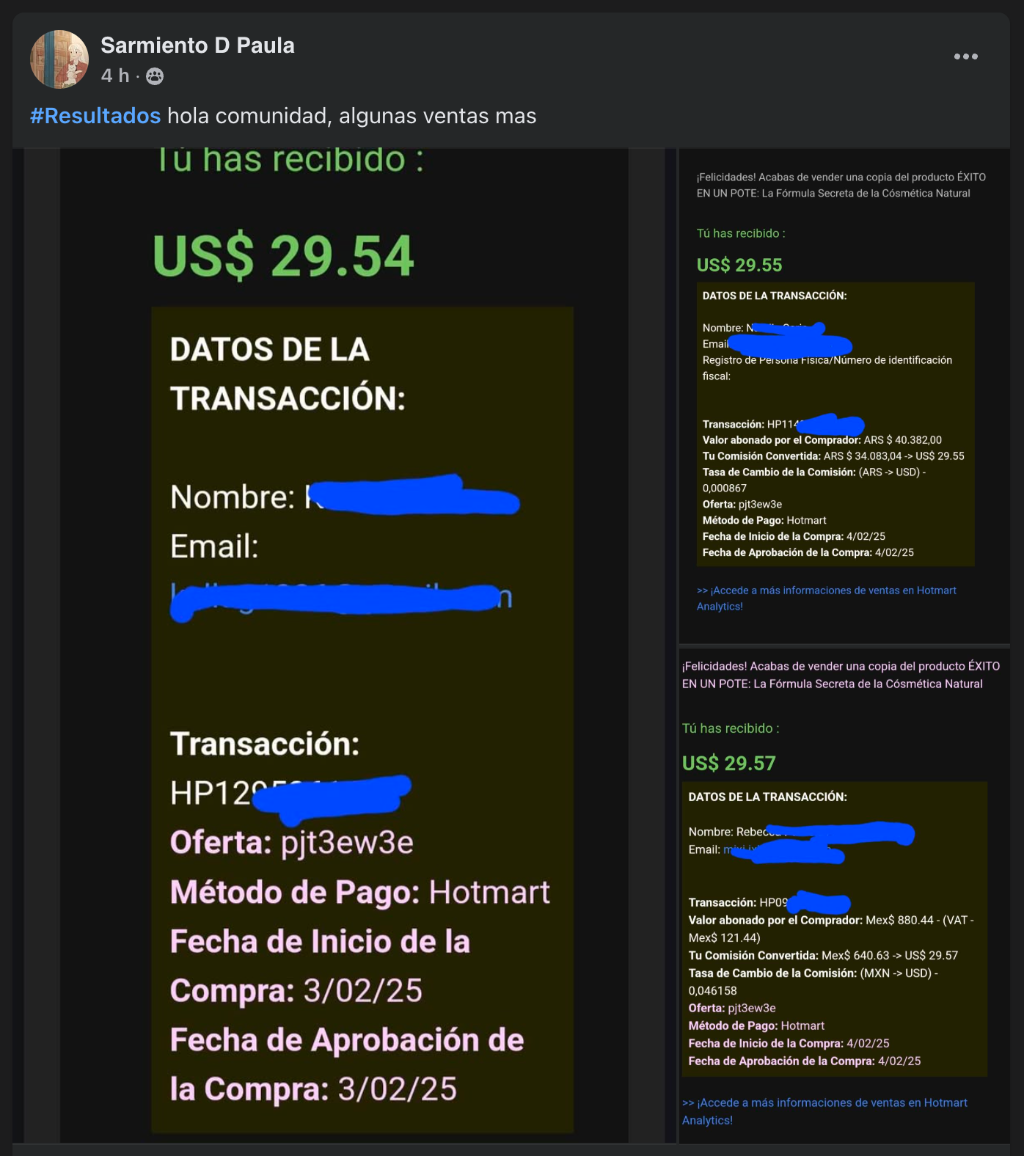
Task: Tap the 4 h post timestamp
Action: pos(115,76)
